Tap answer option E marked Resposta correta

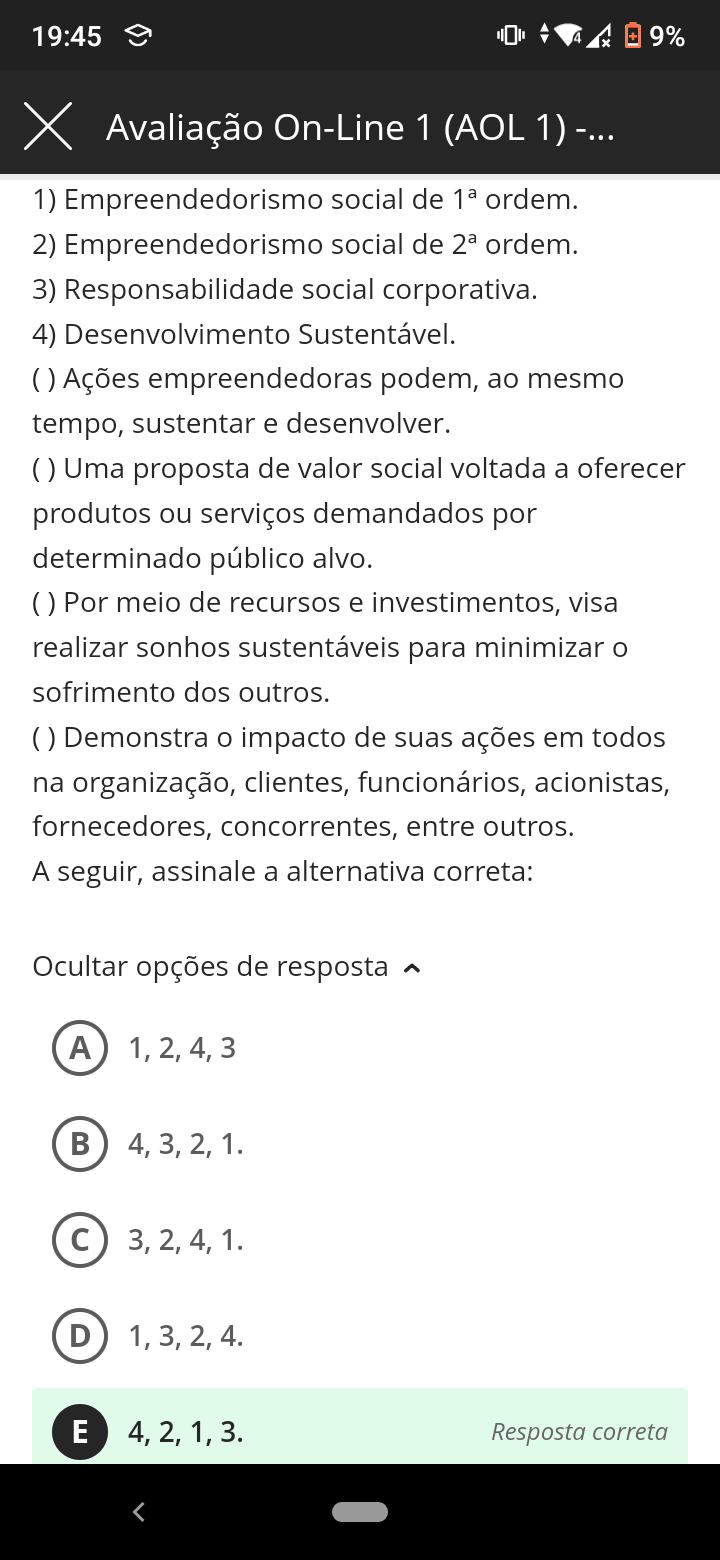(360, 1430)
